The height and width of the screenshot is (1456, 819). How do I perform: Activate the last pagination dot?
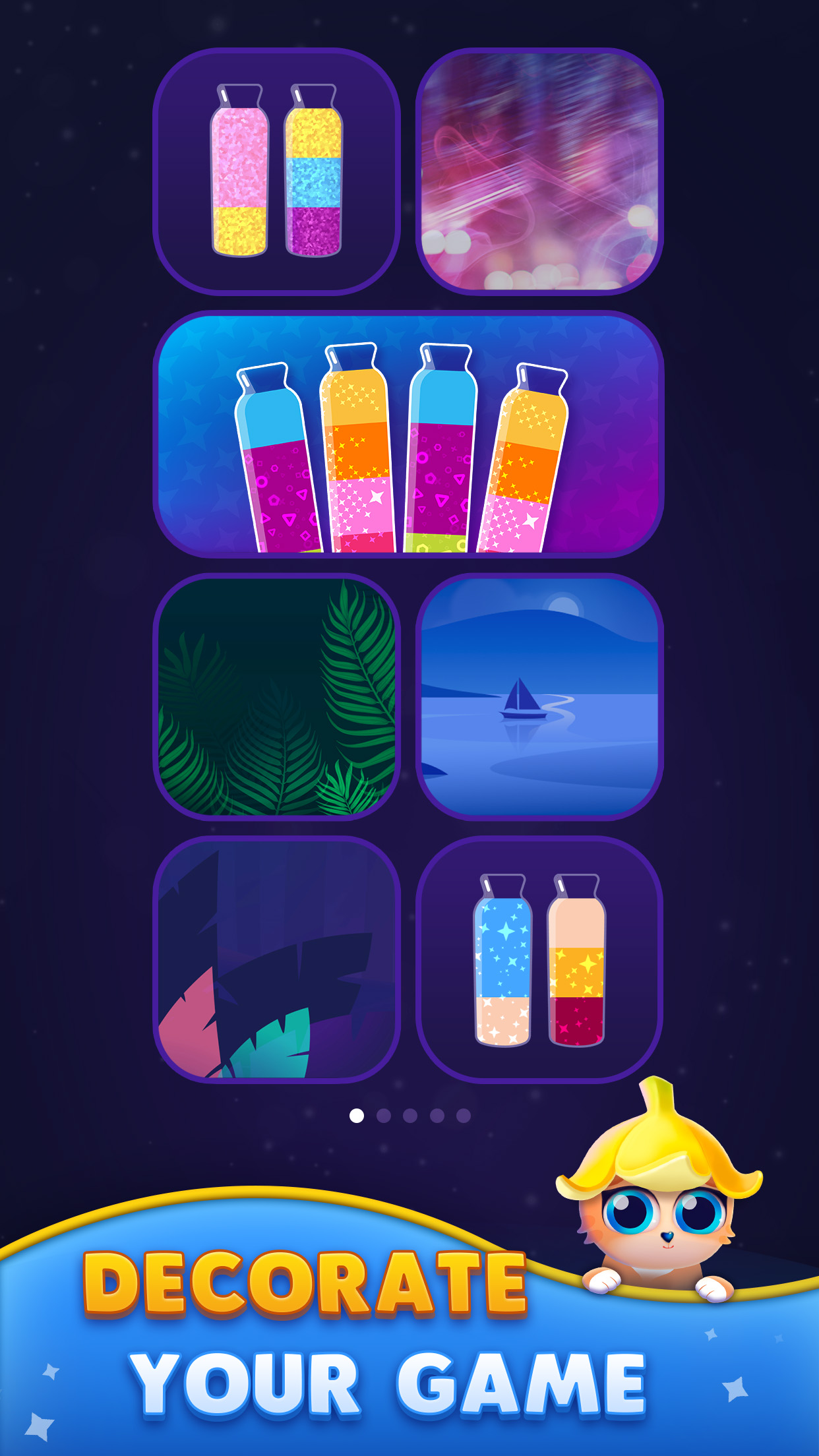click(463, 1115)
